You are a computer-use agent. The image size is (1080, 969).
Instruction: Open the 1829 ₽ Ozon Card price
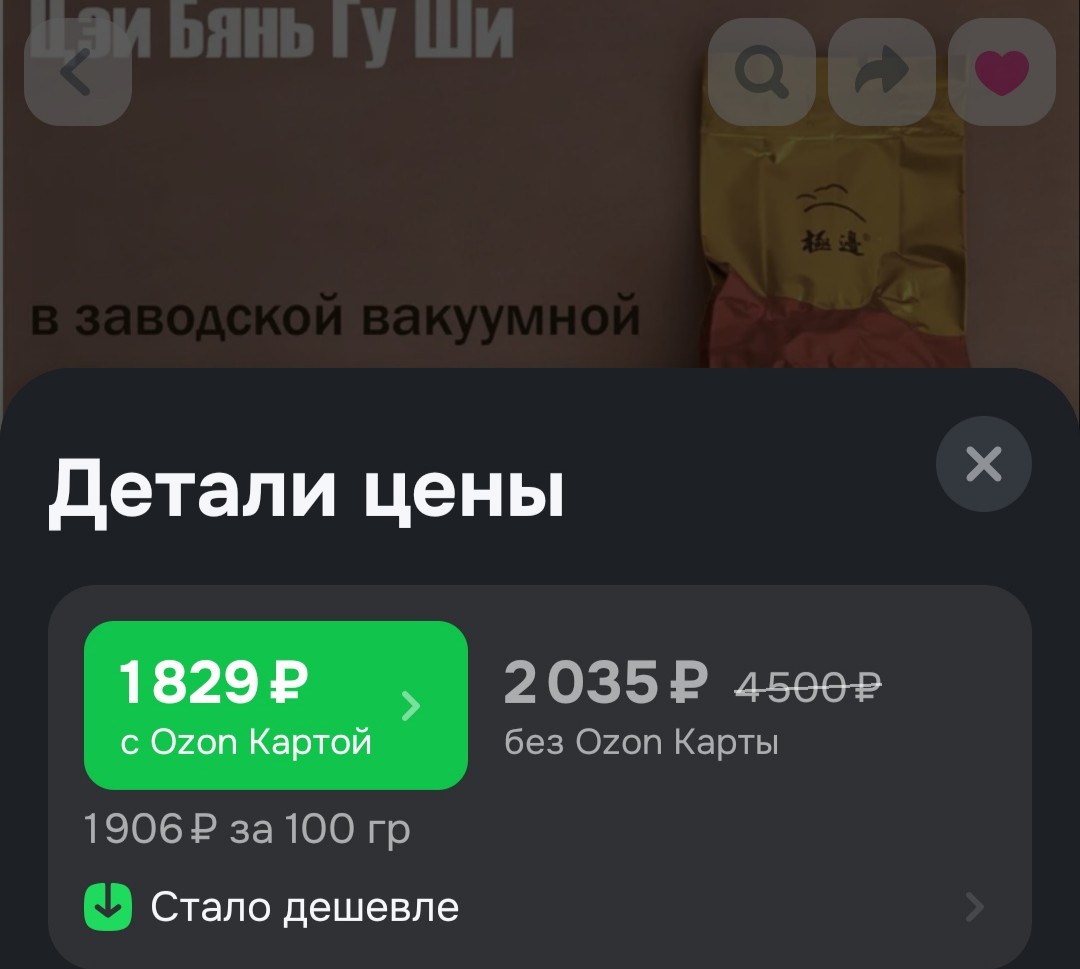pos(276,705)
